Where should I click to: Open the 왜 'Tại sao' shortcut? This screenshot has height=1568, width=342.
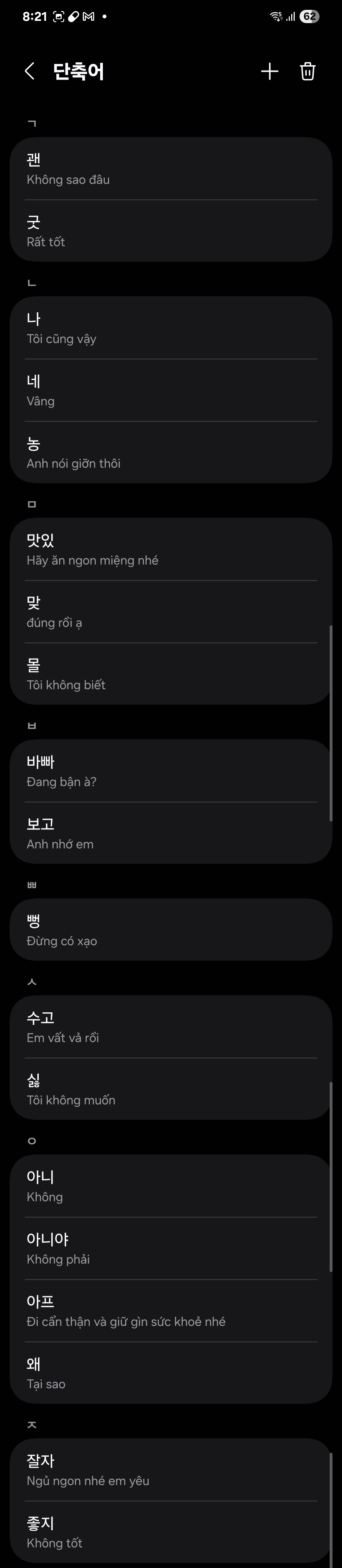point(171,1373)
